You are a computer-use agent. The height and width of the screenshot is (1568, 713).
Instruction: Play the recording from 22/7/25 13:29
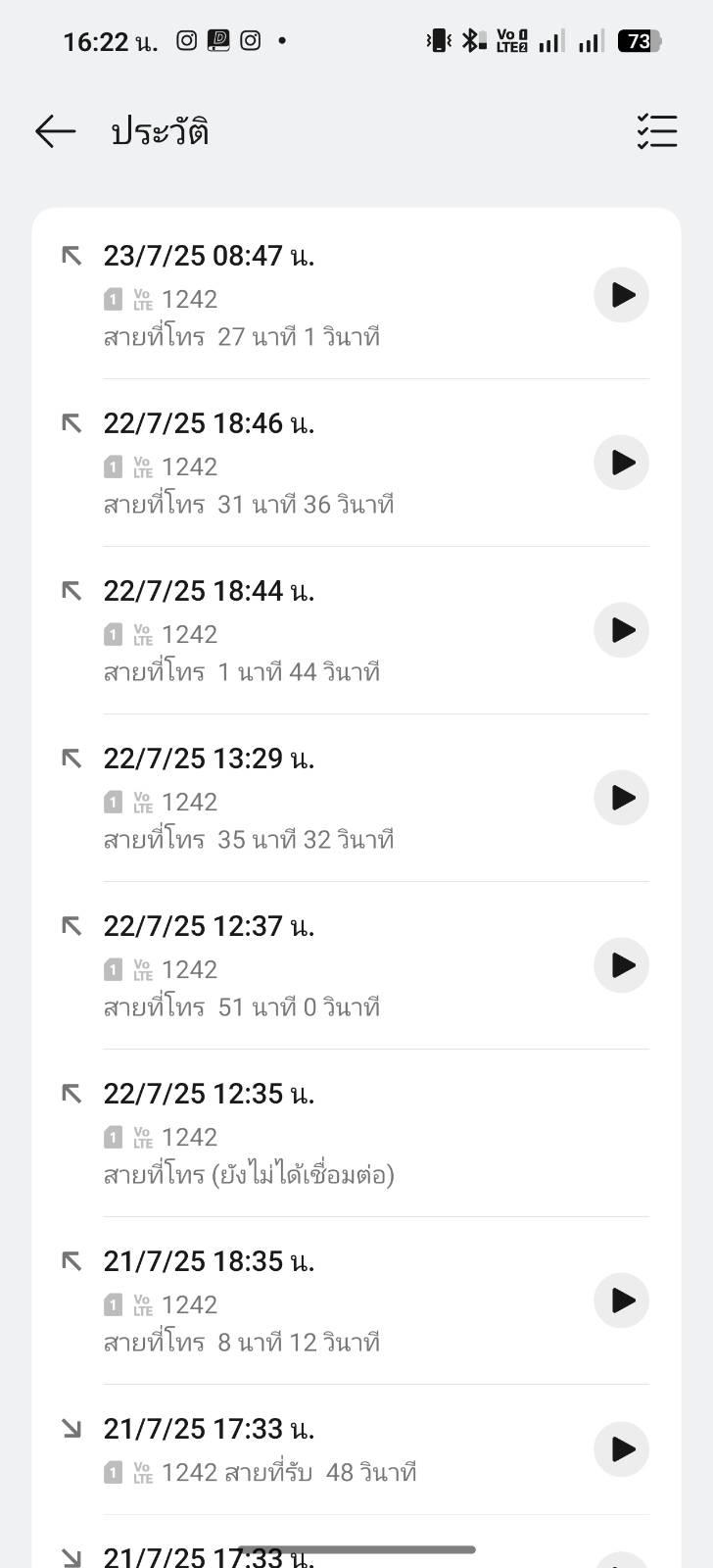pos(622,798)
